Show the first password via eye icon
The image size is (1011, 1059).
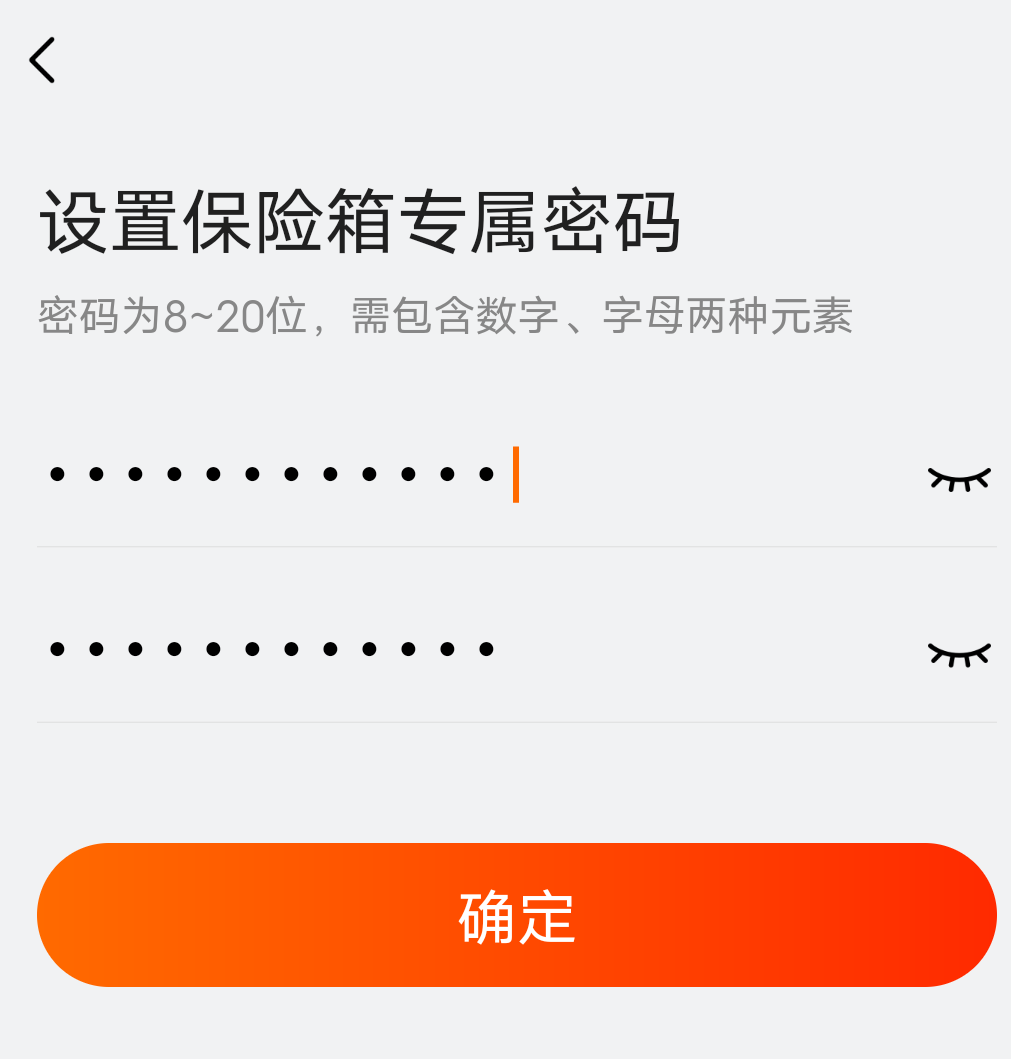[x=958, y=479]
